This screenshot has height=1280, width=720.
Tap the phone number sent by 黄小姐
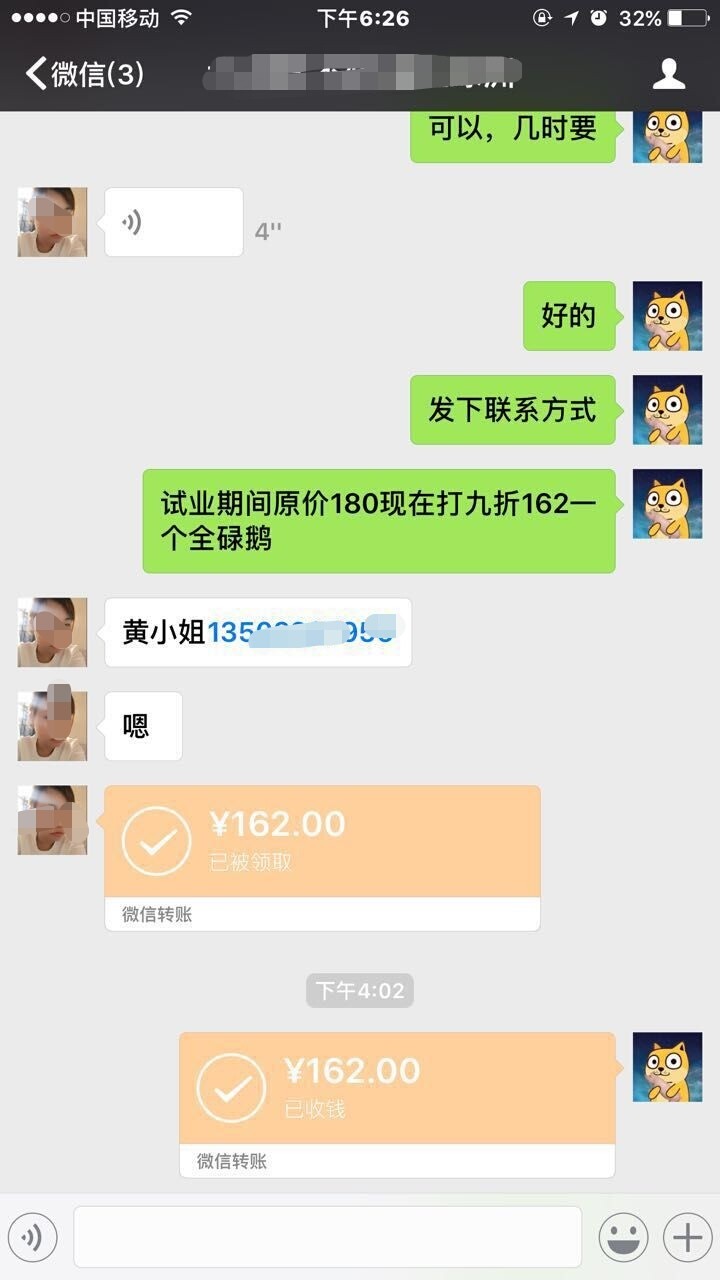click(300, 632)
